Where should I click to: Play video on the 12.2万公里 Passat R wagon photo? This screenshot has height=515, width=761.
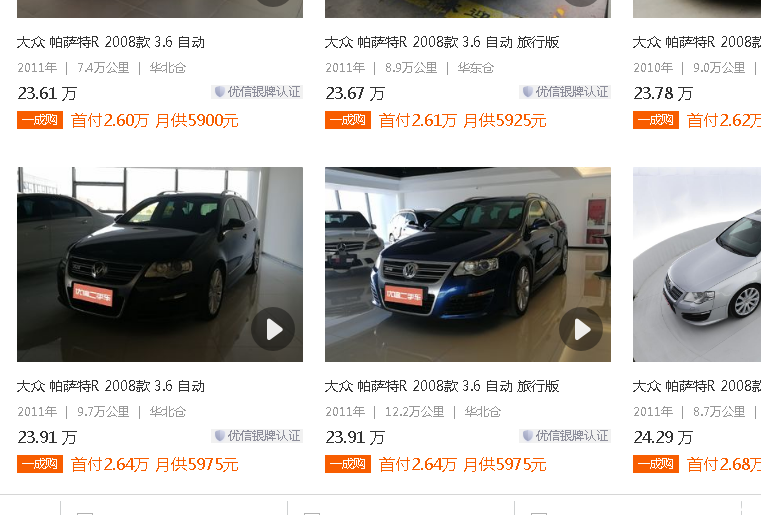pyautogui.click(x=581, y=329)
